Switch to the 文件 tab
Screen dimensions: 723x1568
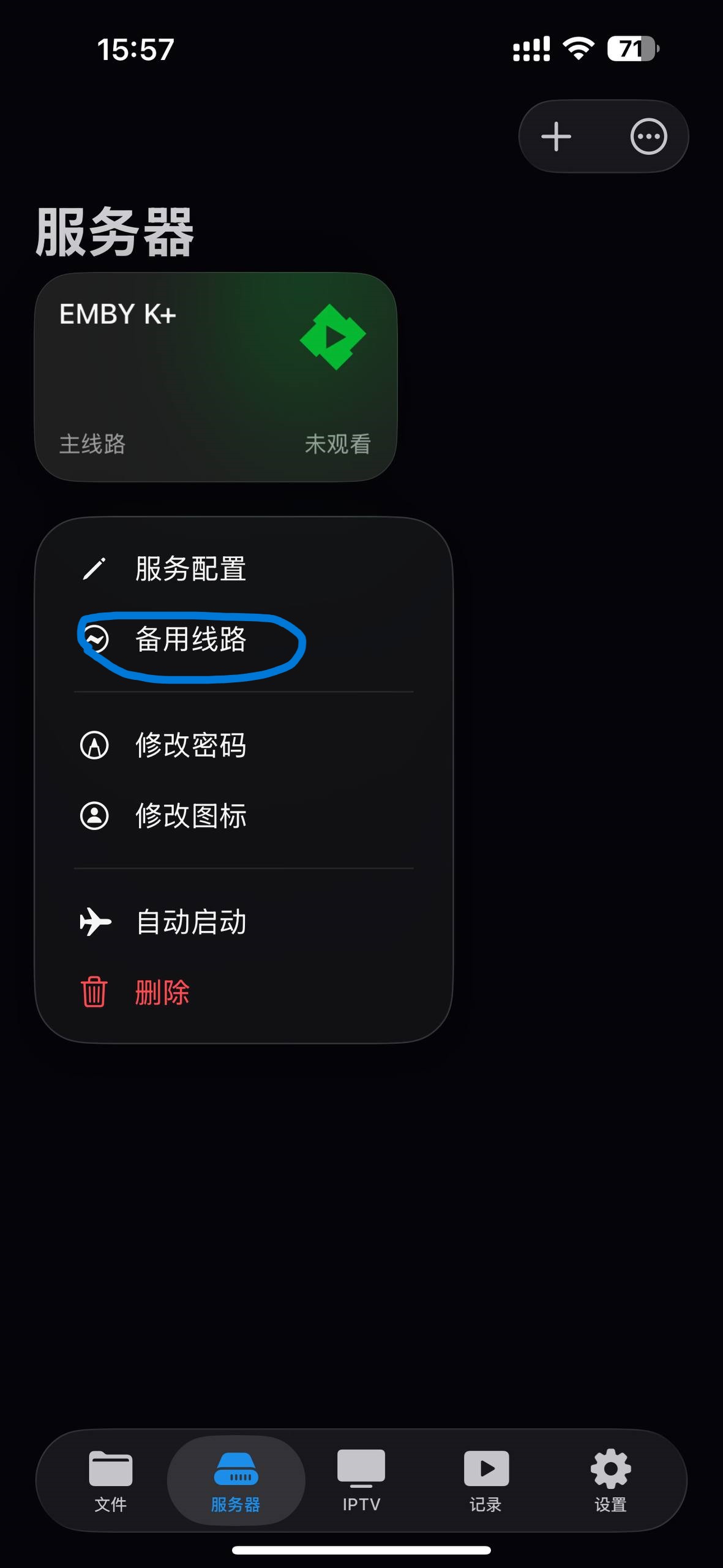111,1480
